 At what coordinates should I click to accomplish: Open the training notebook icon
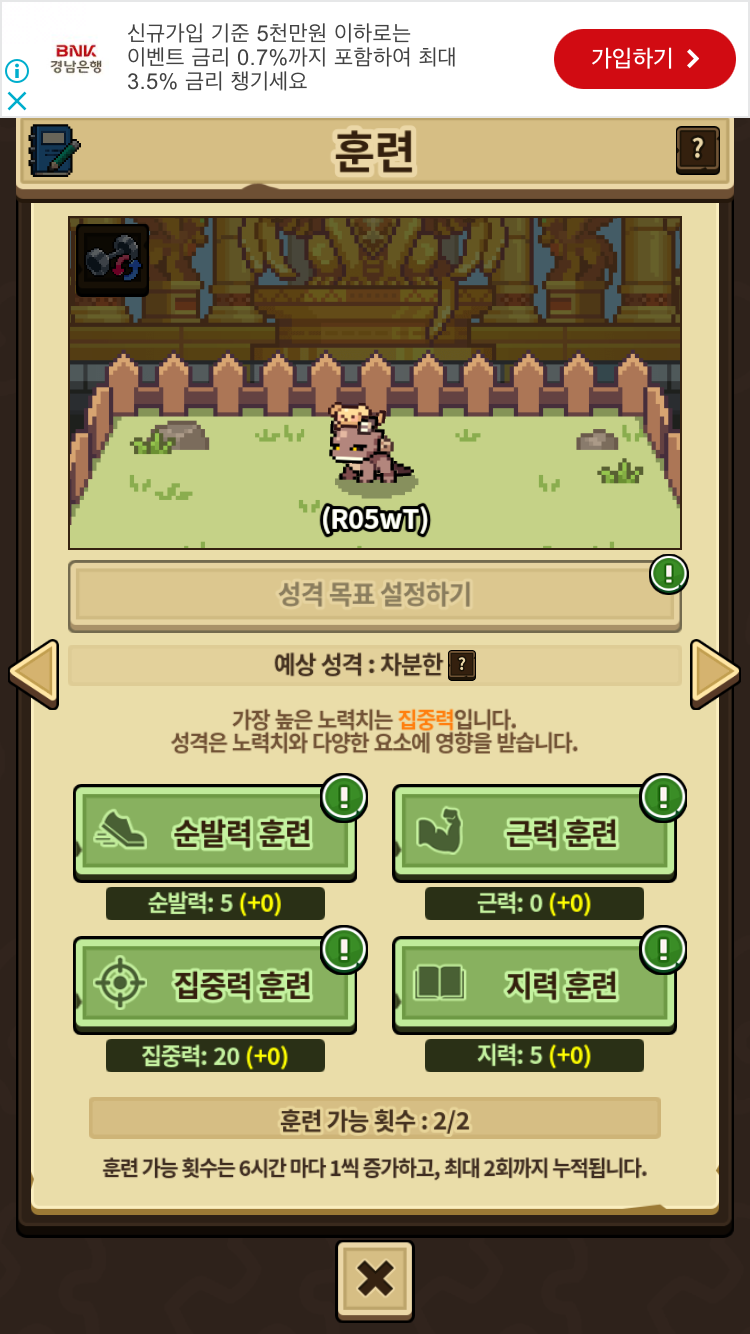[54, 150]
